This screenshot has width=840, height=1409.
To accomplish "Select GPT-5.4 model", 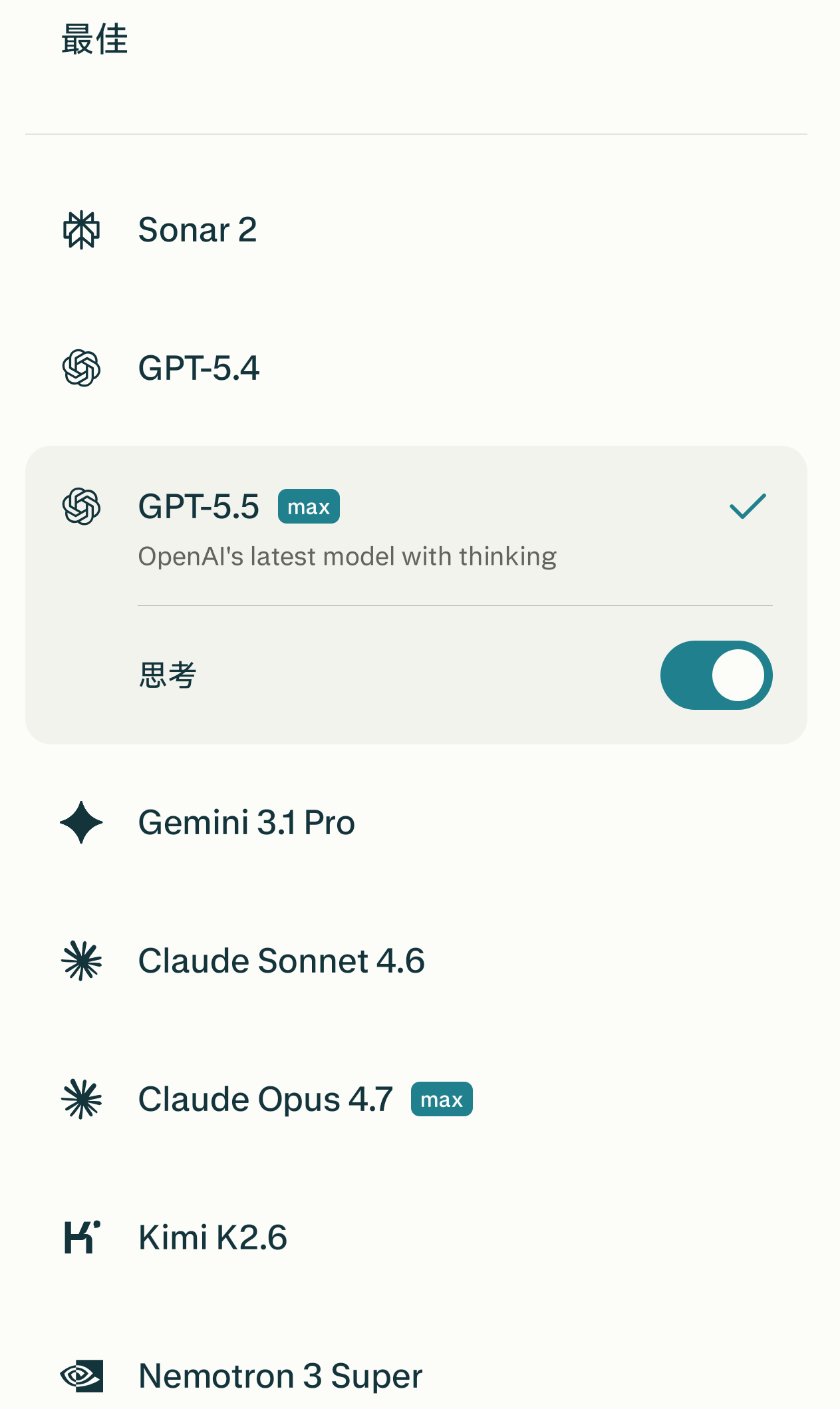I will 416,369.
